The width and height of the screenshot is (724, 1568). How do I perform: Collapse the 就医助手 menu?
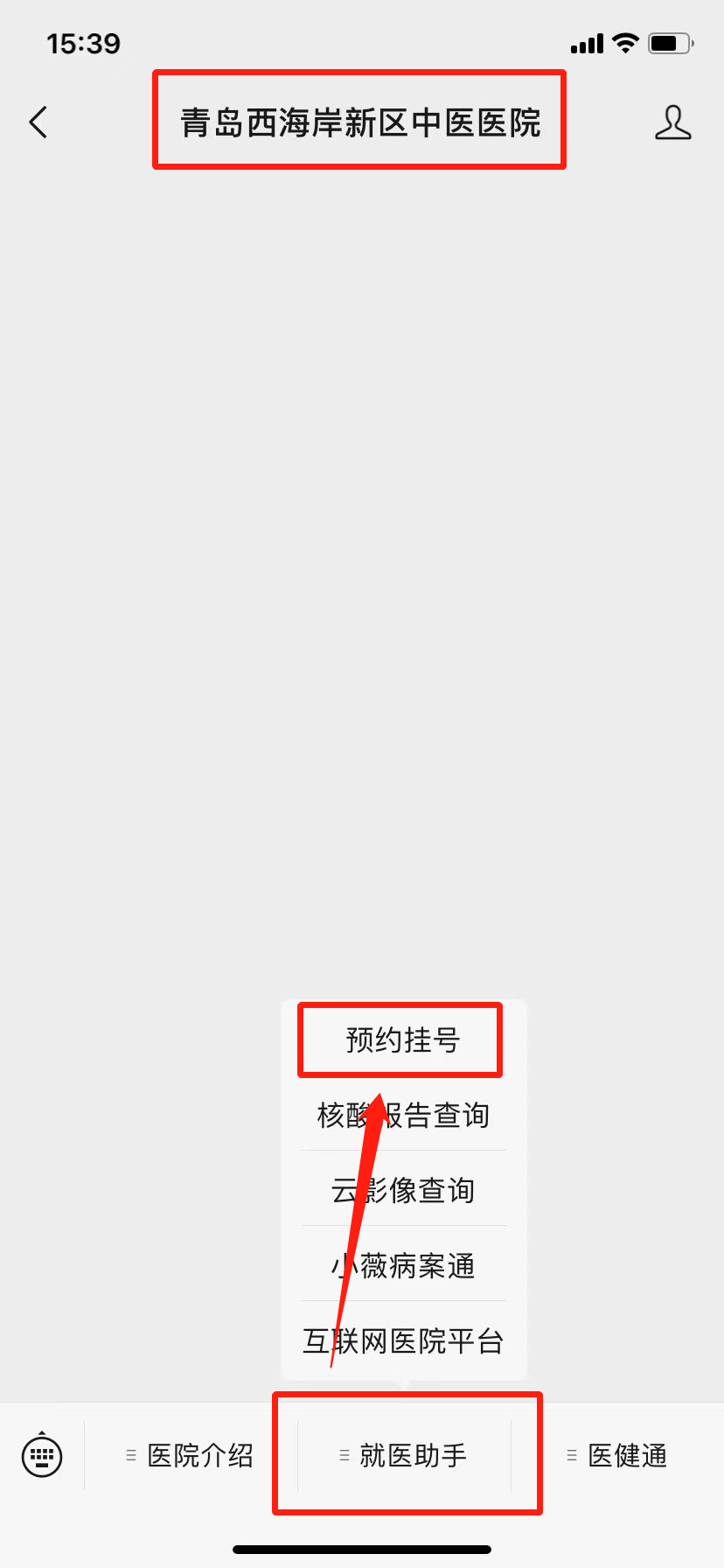[404, 1456]
